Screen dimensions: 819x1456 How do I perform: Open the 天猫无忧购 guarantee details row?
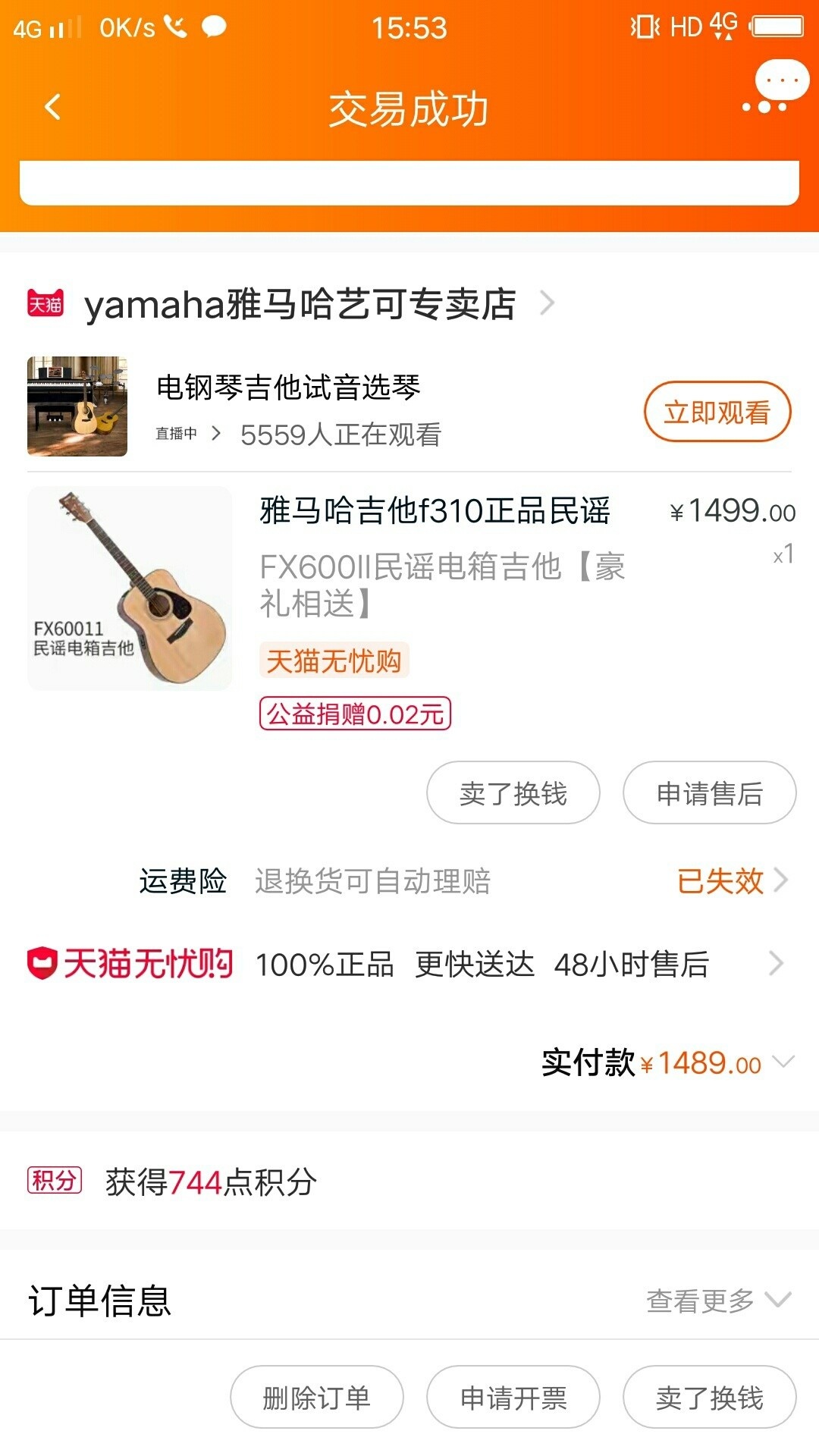(x=409, y=965)
